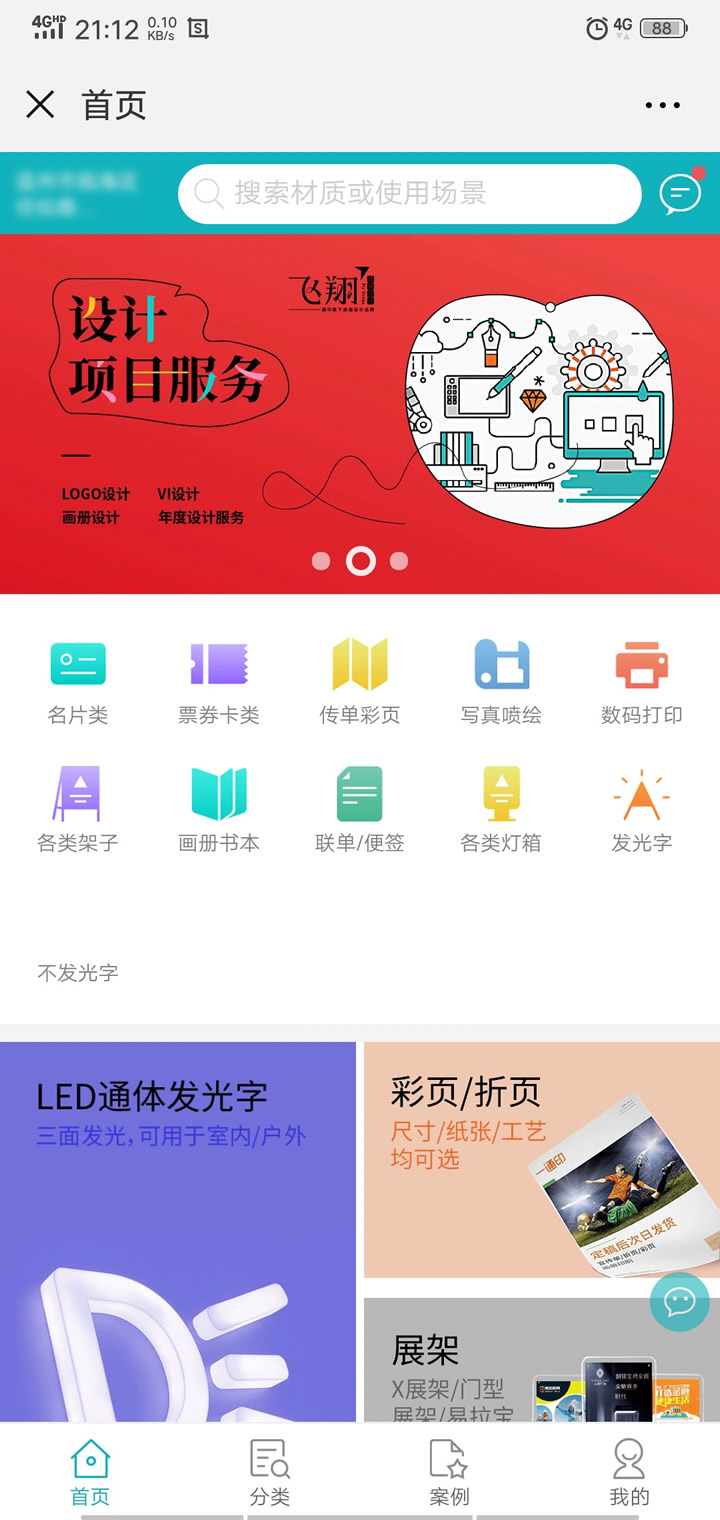Open the 我的 profile tab
The width and height of the screenshot is (720, 1520).
pos(630,1470)
